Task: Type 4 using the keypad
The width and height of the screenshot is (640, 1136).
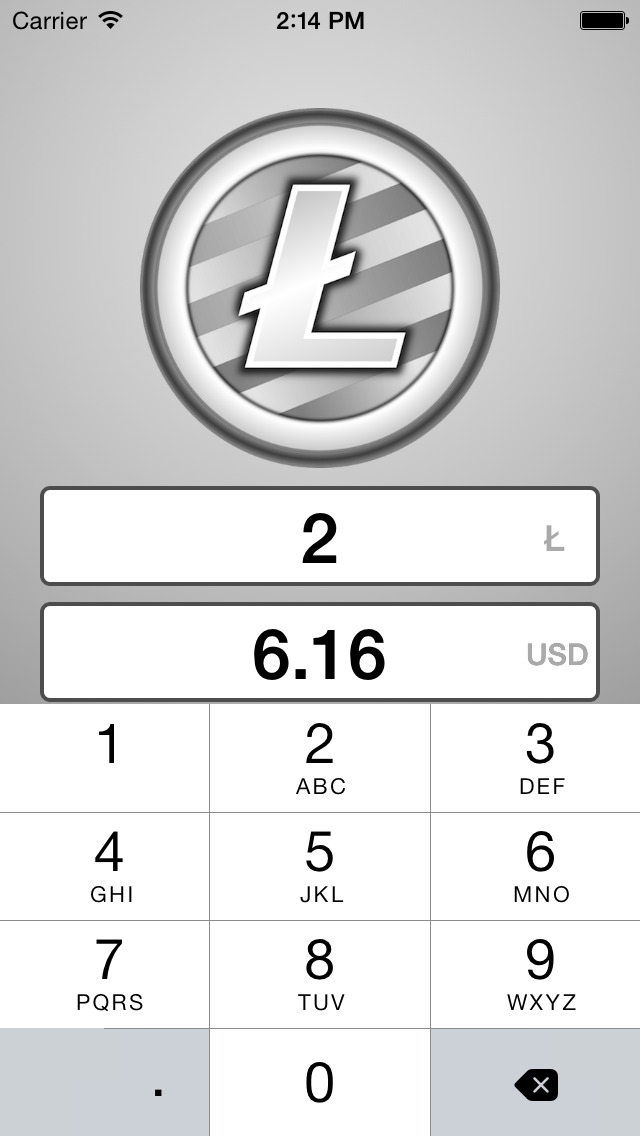Action: (x=105, y=866)
